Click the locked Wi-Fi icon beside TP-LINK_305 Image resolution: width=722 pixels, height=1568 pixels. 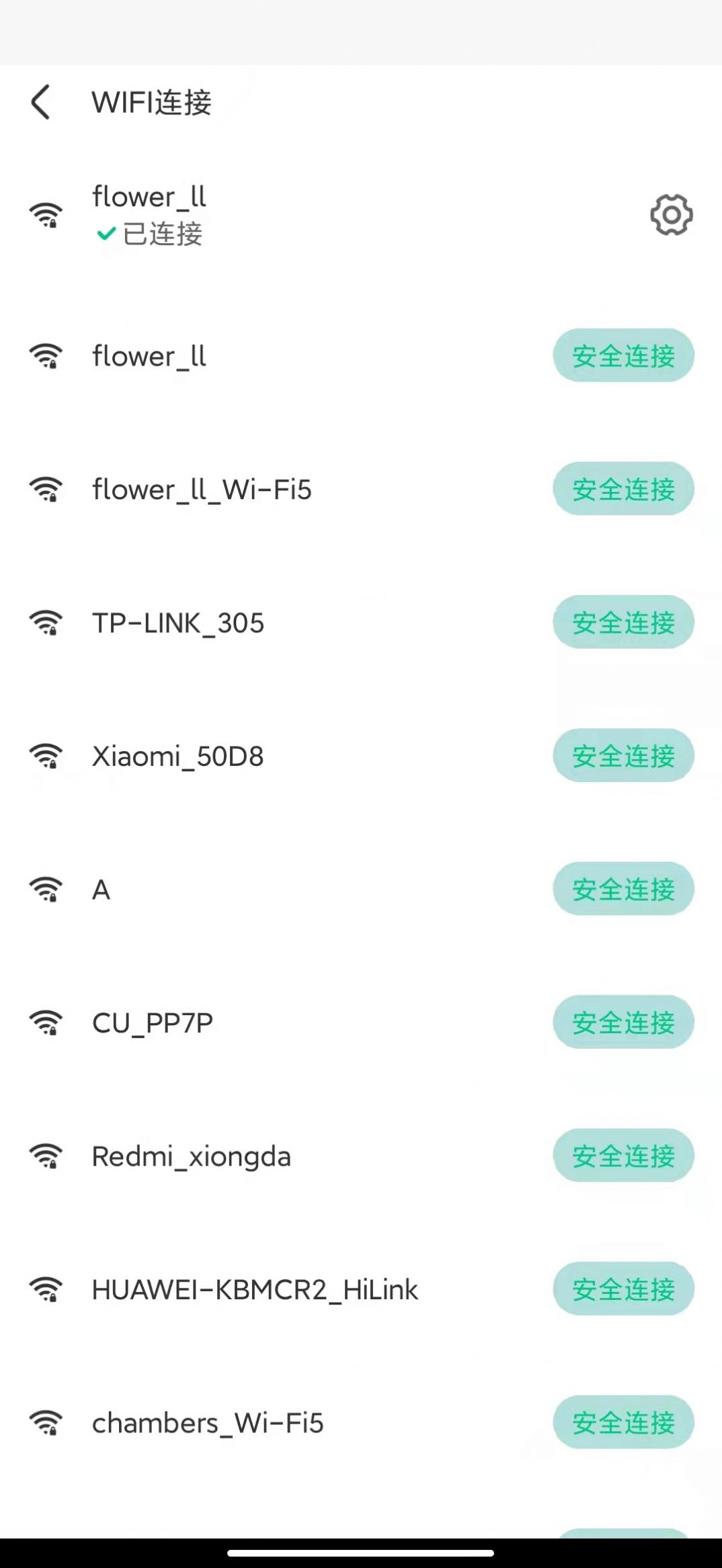pos(46,622)
